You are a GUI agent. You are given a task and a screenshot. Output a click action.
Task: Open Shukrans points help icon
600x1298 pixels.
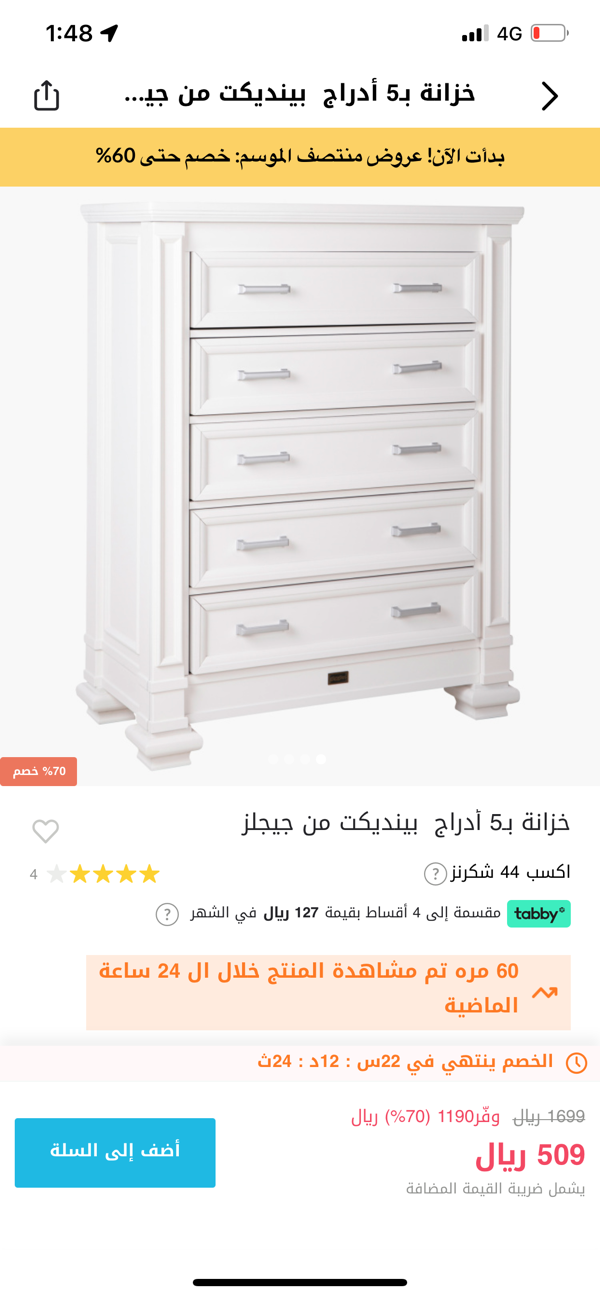435,874
